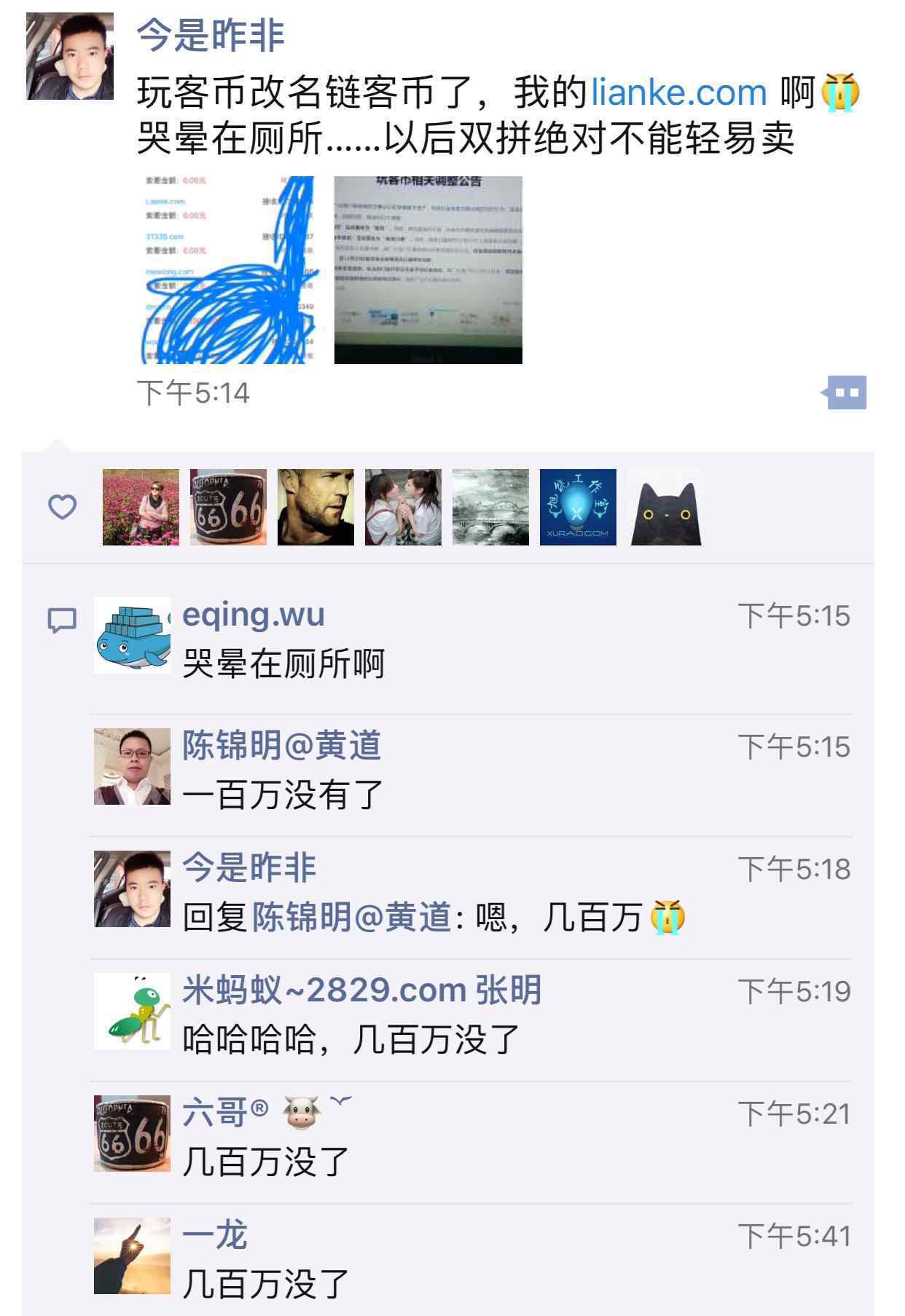Screen dimensions: 905x1316
Task: View the second attached photo of the announcement
Action: coord(428,269)
